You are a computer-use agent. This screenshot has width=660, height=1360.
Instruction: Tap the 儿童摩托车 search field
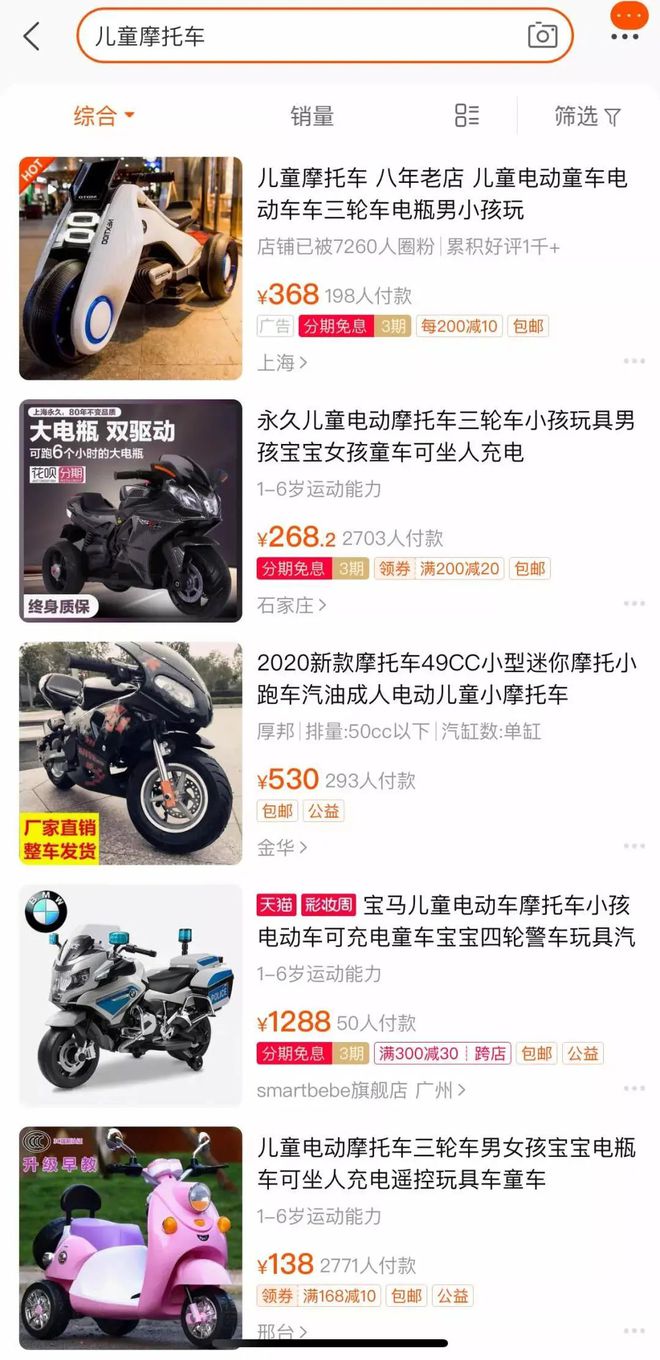300,37
